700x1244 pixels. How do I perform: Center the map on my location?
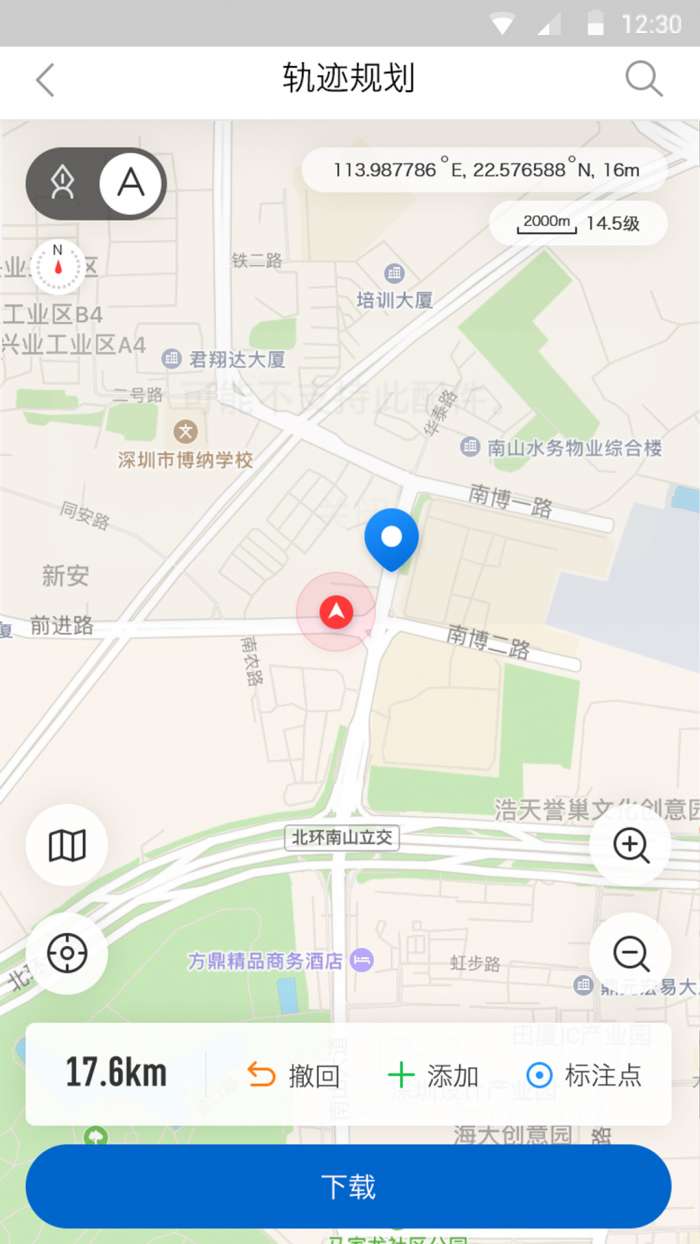pos(67,953)
